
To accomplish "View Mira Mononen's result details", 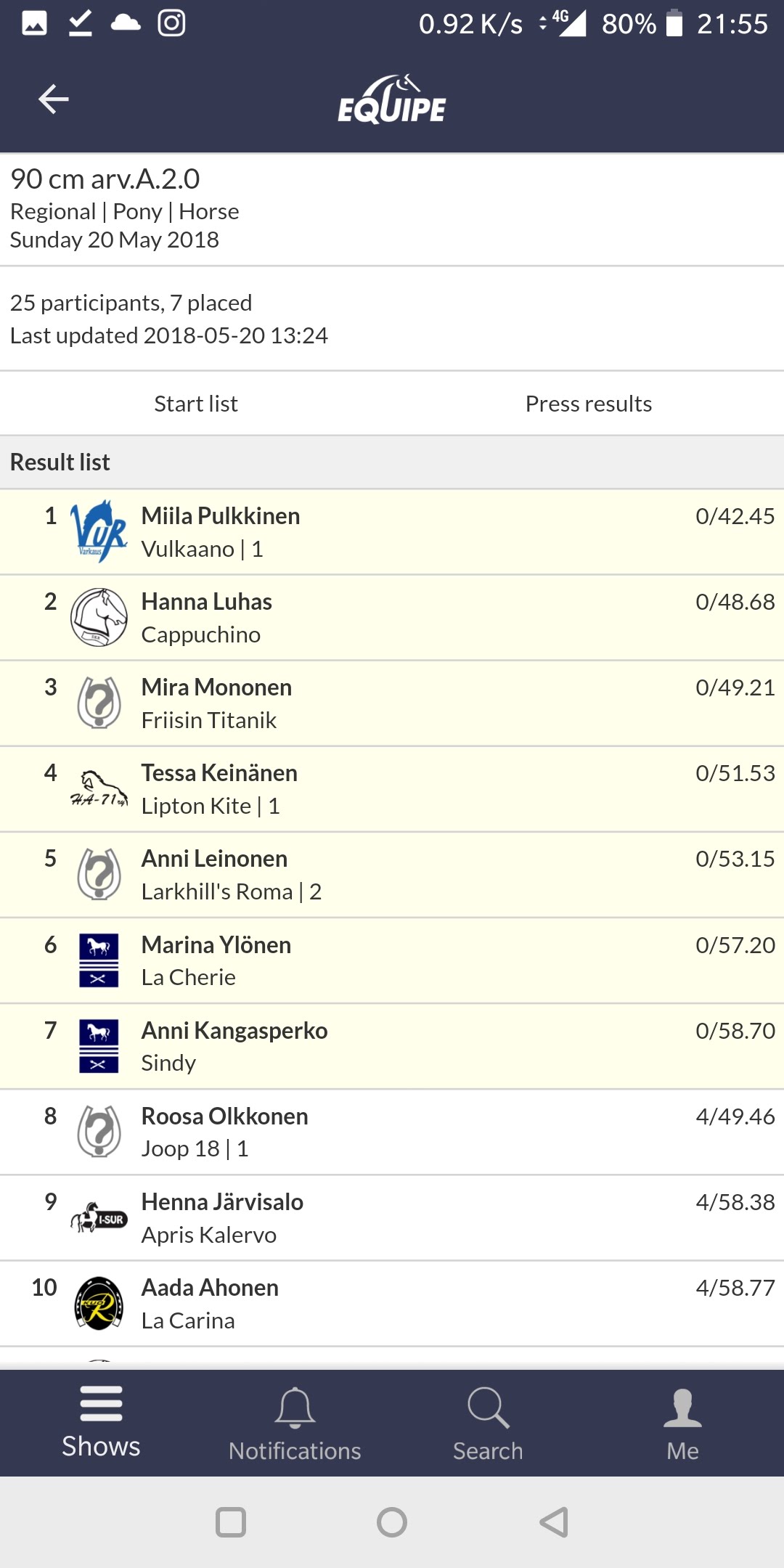I will pos(392,703).
